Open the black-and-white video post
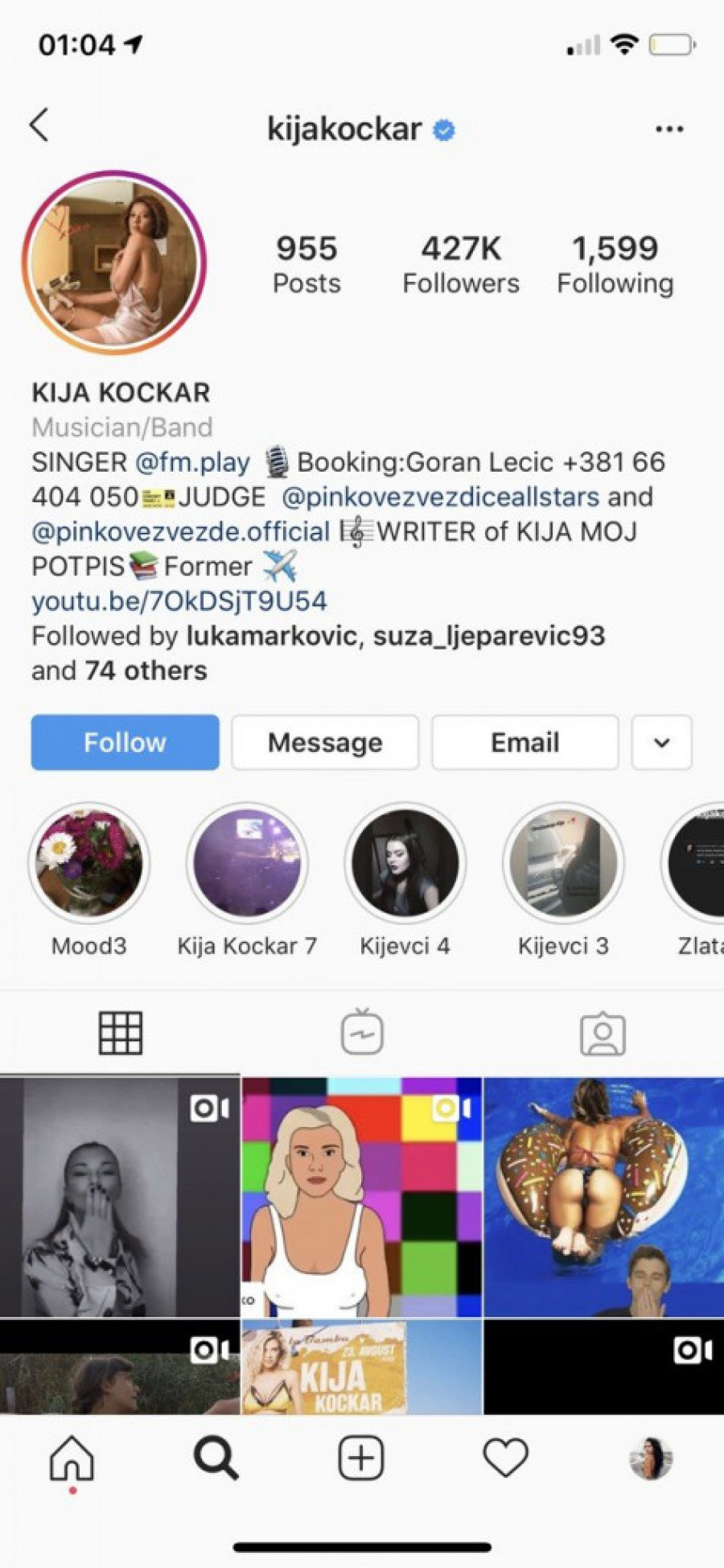724x1568 pixels. (x=120, y=1196)
